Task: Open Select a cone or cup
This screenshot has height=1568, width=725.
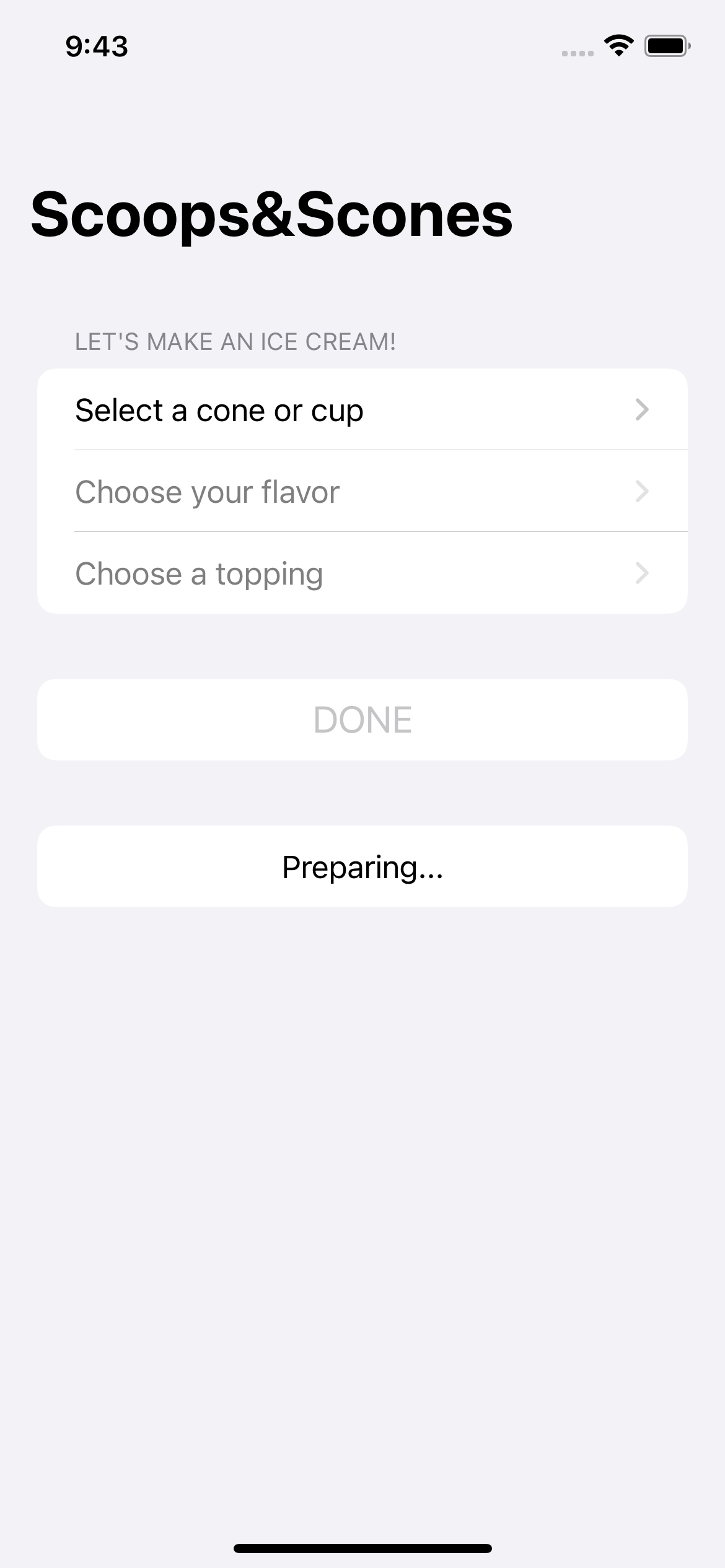Action: (362, 409)
